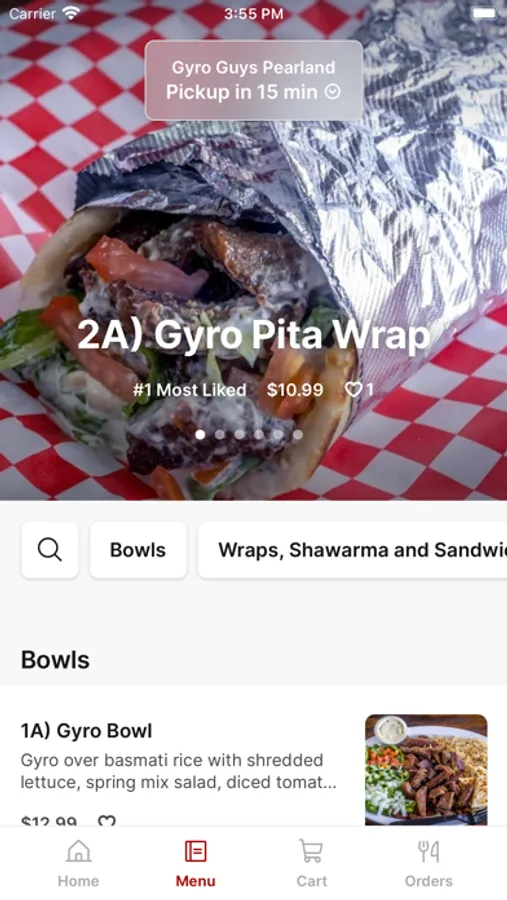The width and height of the screenshot is (507, 900).
Task: Select the Wraps, Shawarma and Sandwiches chip
Action: pos(353,550)
